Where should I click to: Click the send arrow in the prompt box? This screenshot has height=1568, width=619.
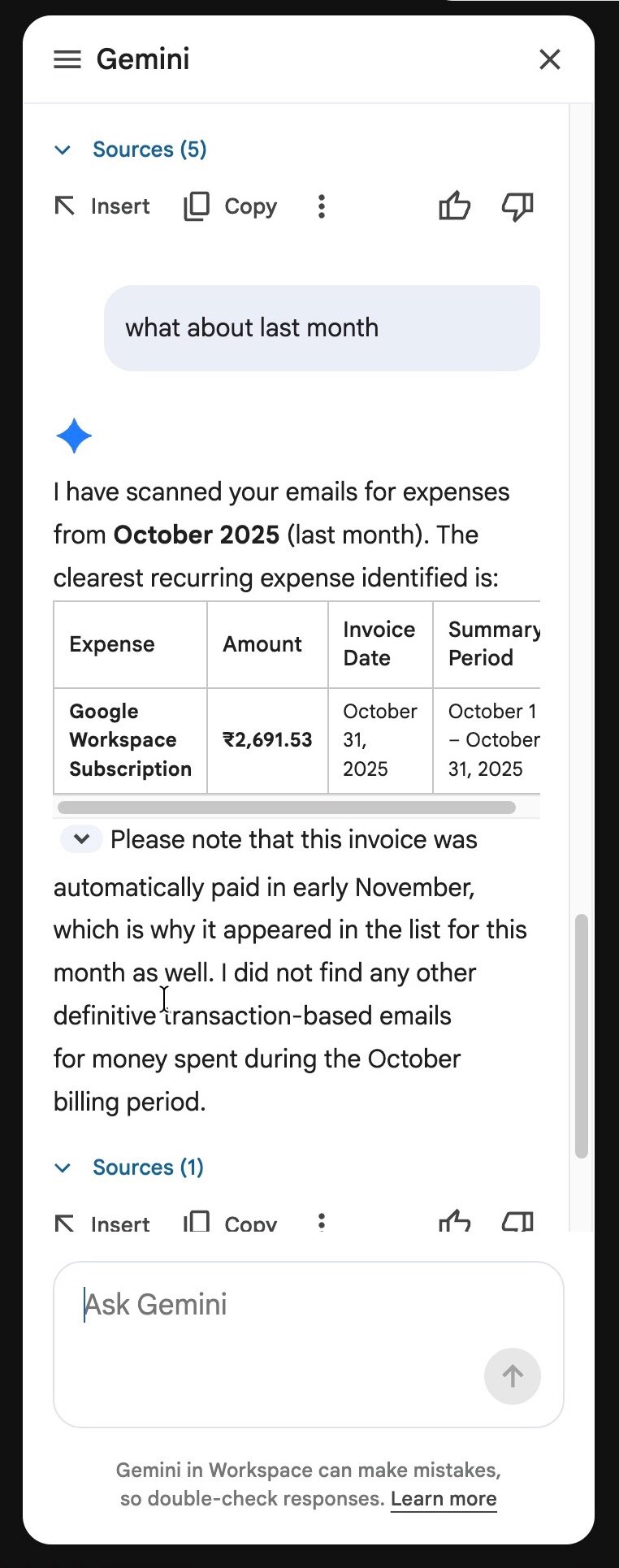click(512, 1376)
